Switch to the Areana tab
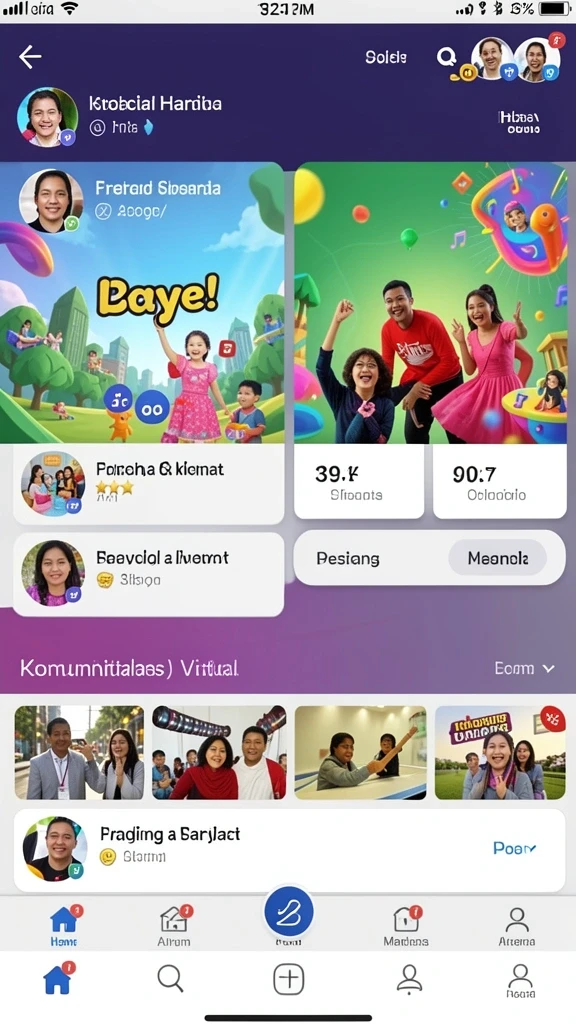The image size is (576, 1024). click(x=517, y=927)
